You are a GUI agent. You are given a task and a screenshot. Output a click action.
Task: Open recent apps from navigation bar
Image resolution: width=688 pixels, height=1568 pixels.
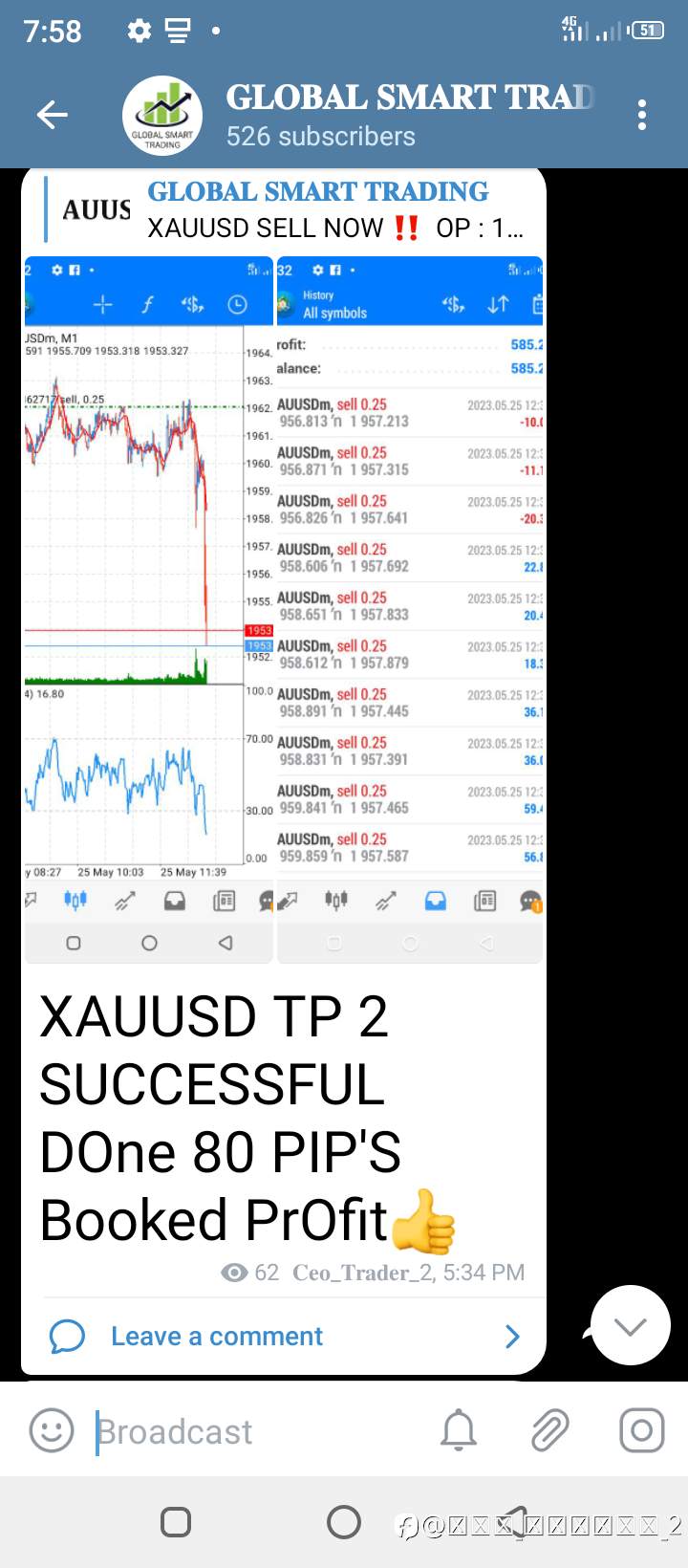coord(176,1521)
